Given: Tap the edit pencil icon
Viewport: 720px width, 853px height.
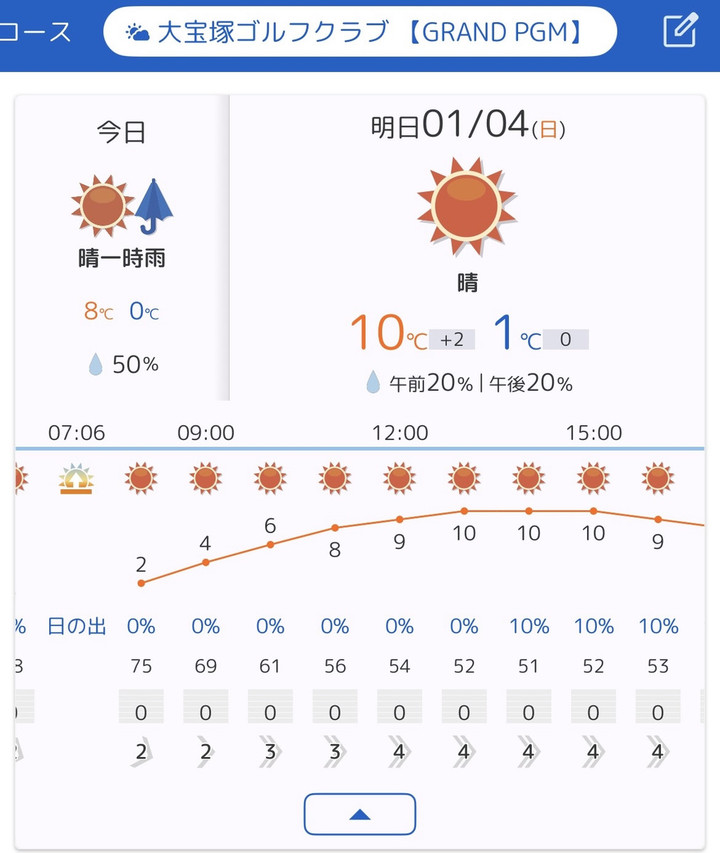Looking at the screenshot, I should [x=680, y=31].
